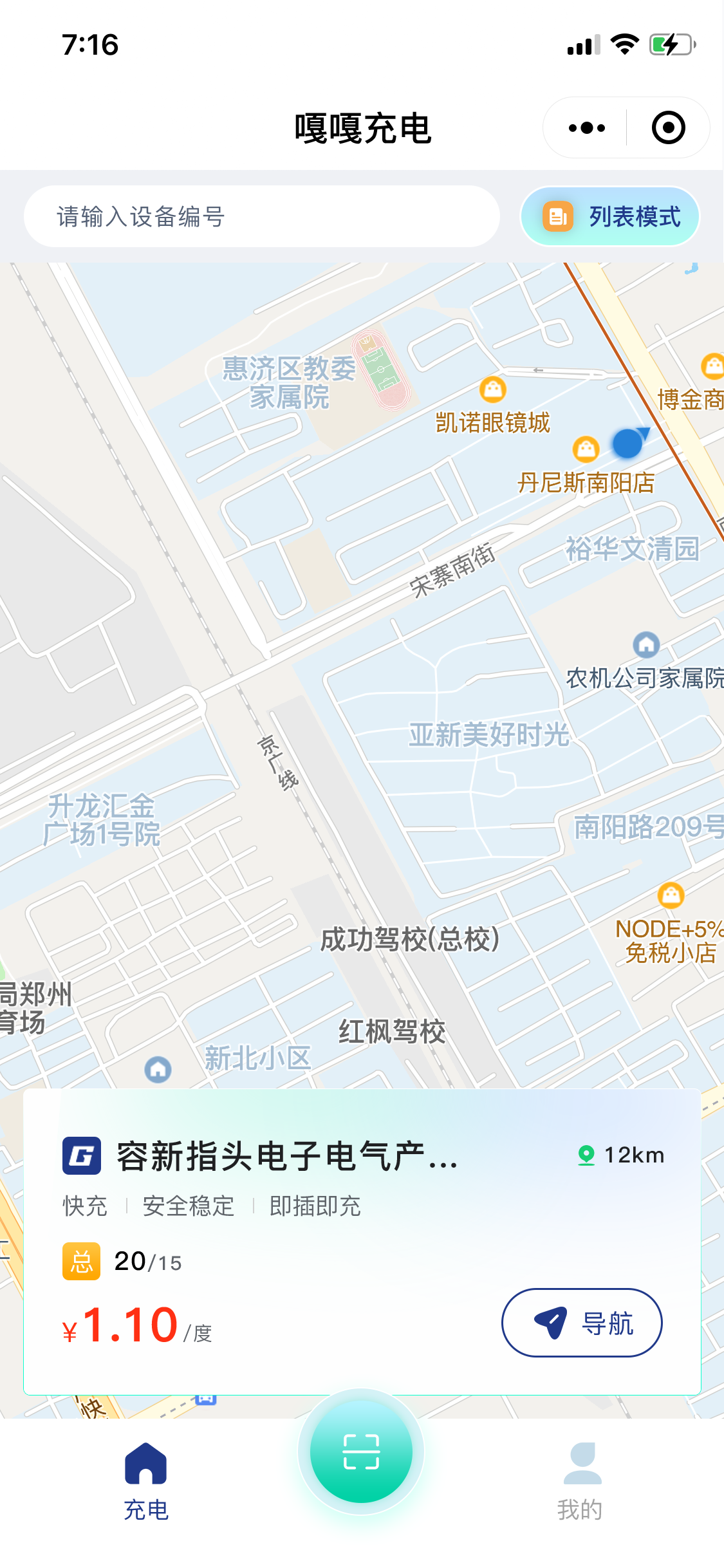Open the center scan code button

click(361, 1451)
